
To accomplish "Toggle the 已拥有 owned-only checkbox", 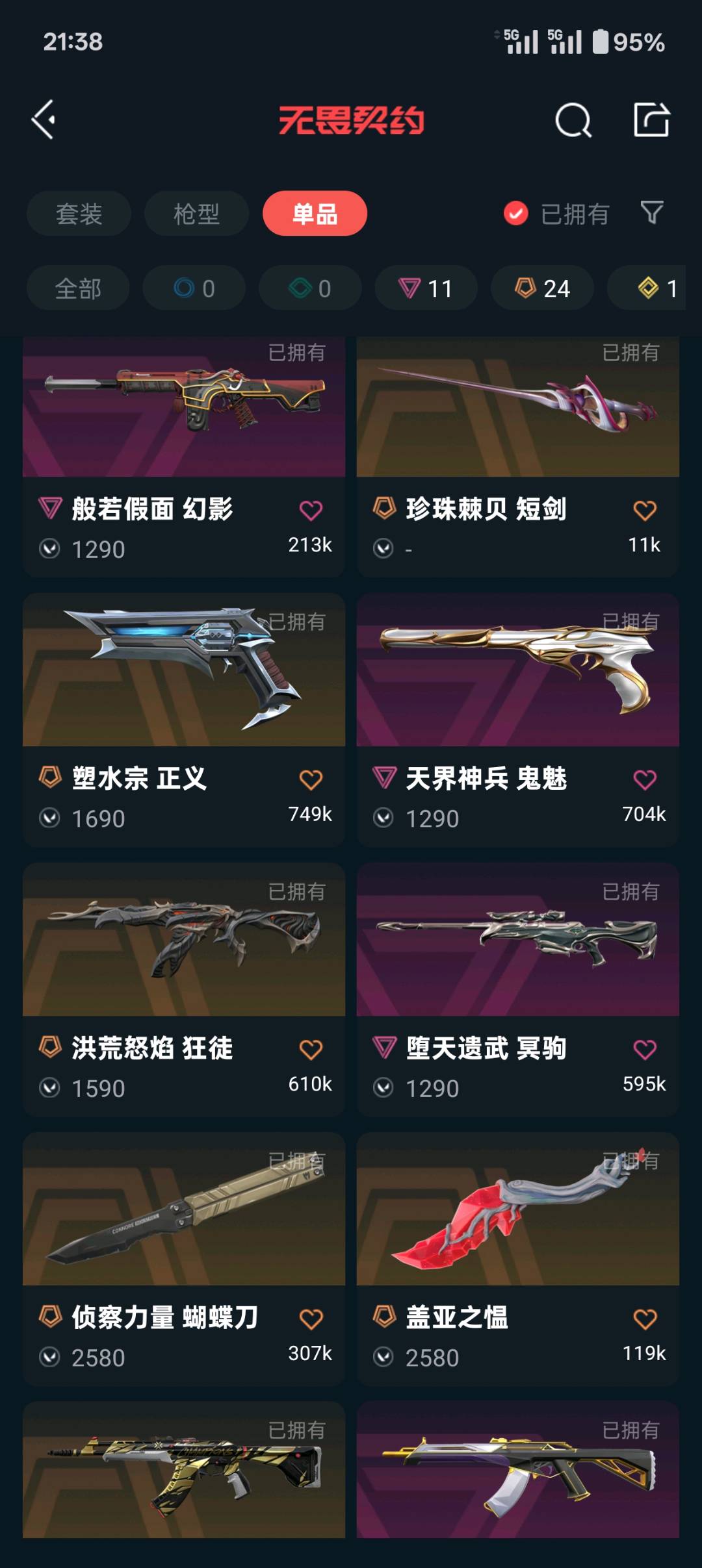I will click(x=516, y=213).
